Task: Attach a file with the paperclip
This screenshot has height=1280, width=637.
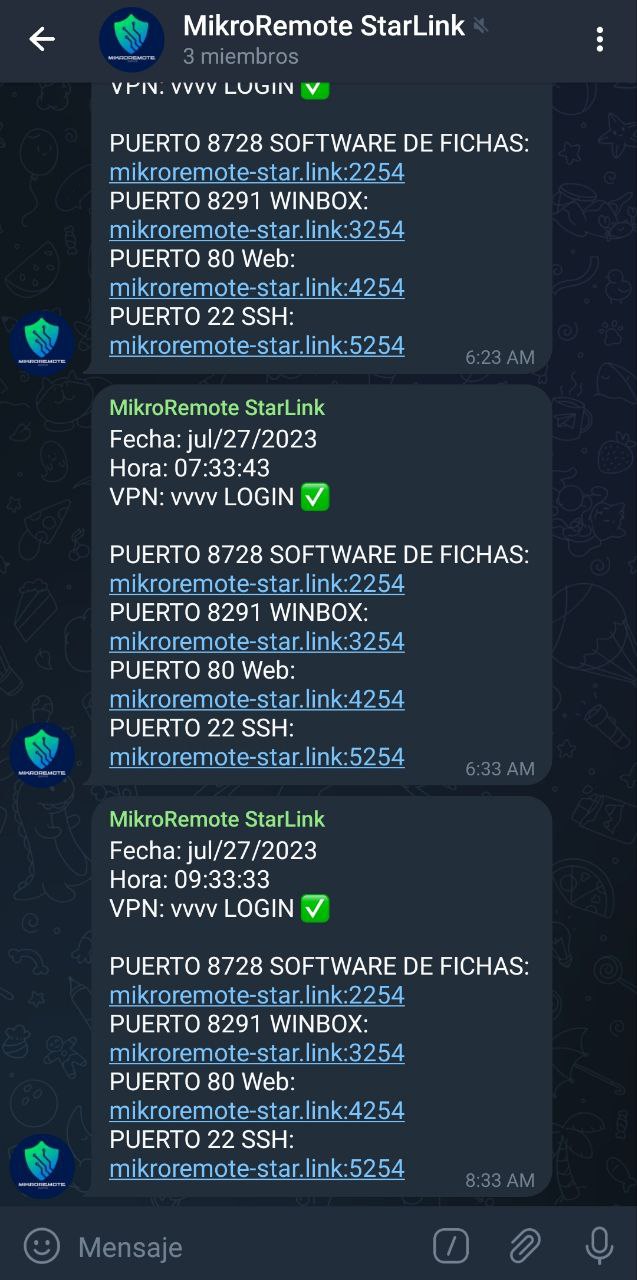Action: point(524,1246)
